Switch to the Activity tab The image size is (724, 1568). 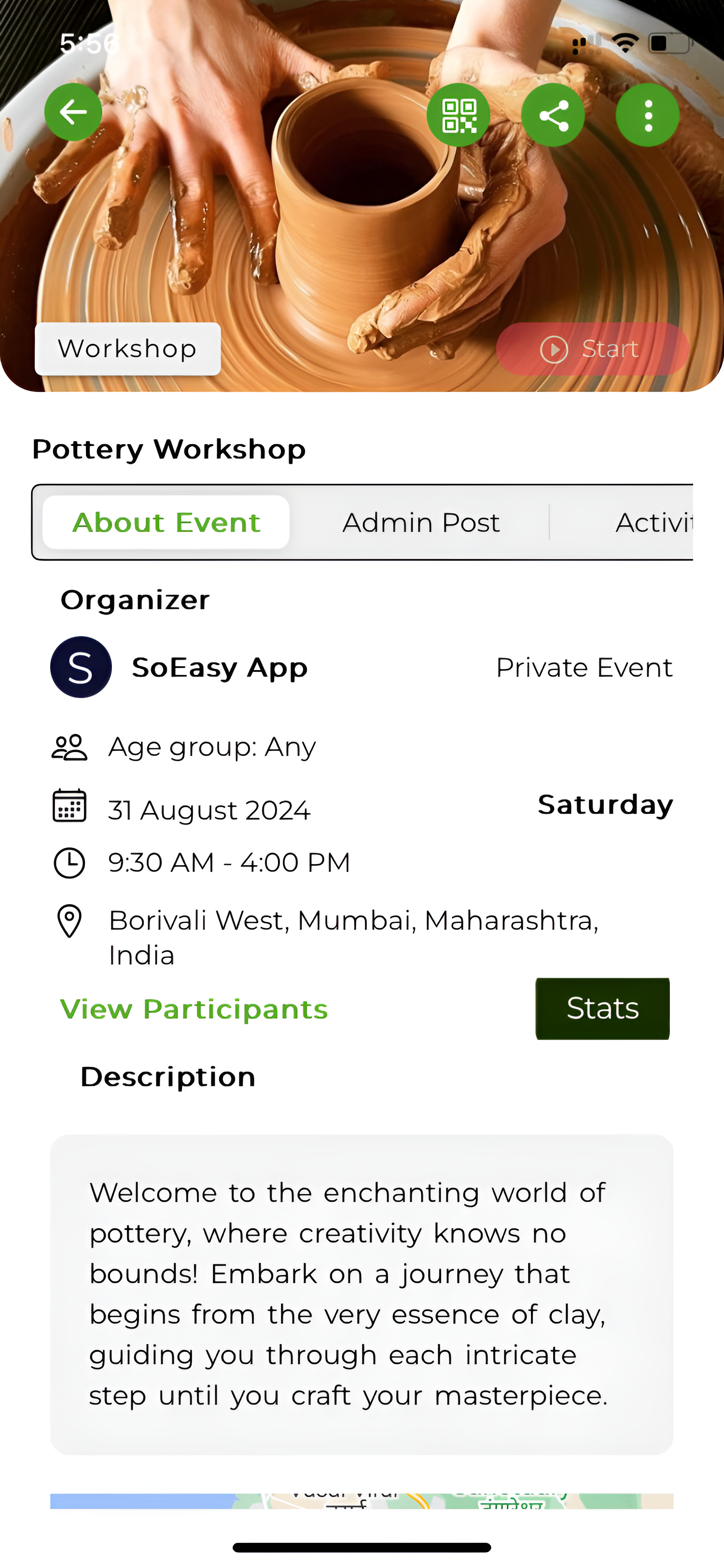click(654, 522)
